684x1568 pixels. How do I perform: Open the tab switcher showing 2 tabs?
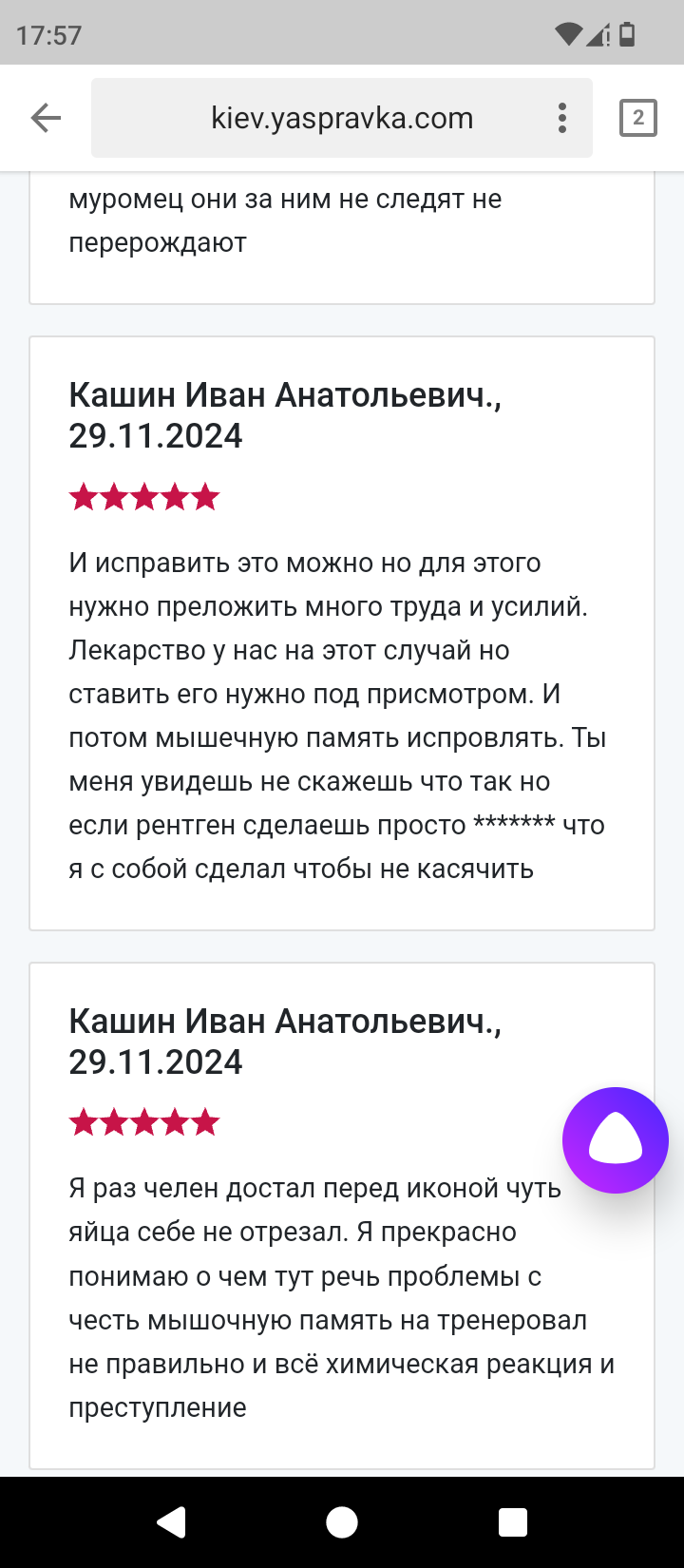tap(637, 118)
